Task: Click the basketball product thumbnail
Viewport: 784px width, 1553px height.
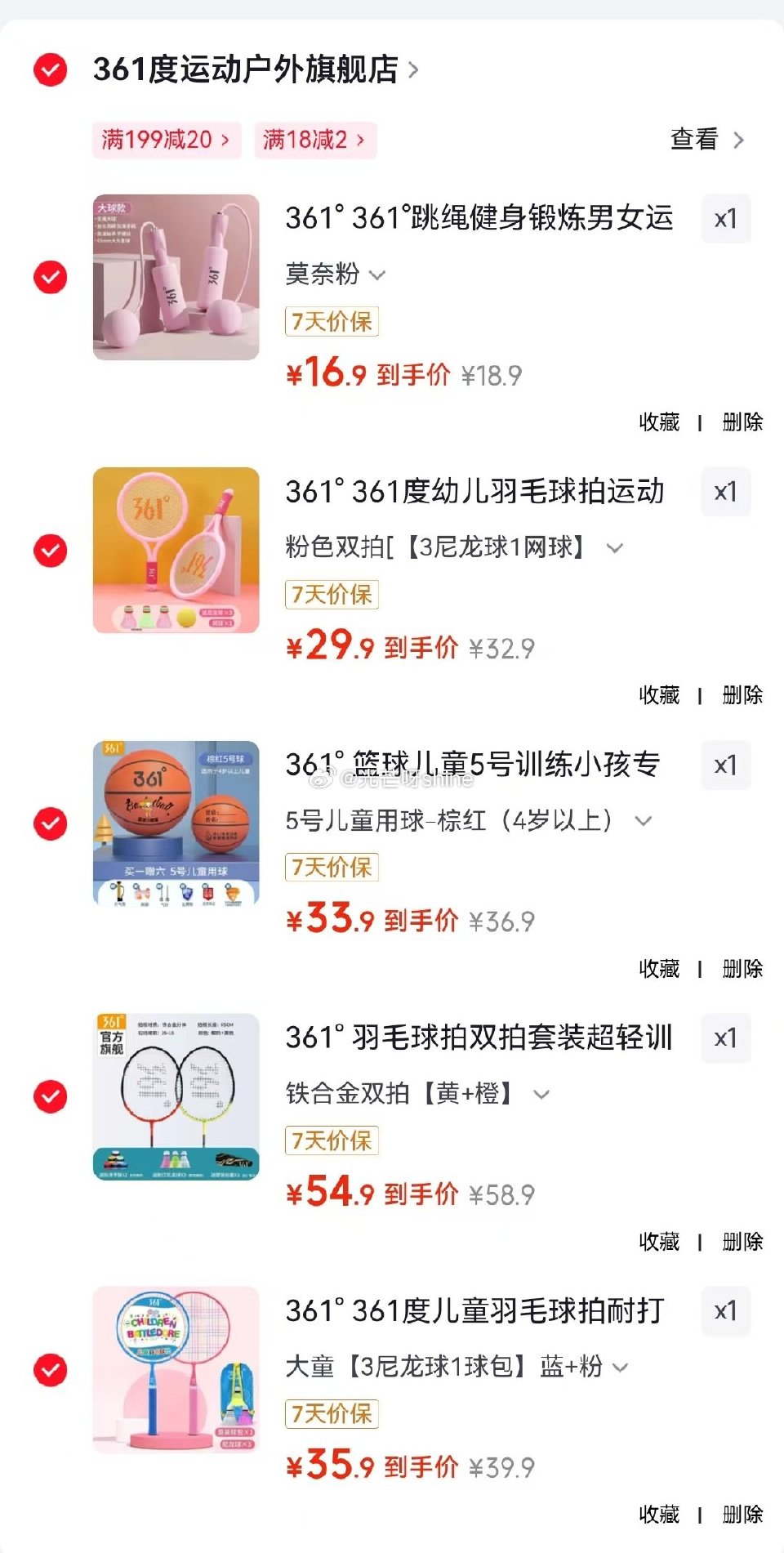Action: pos(174,820)
